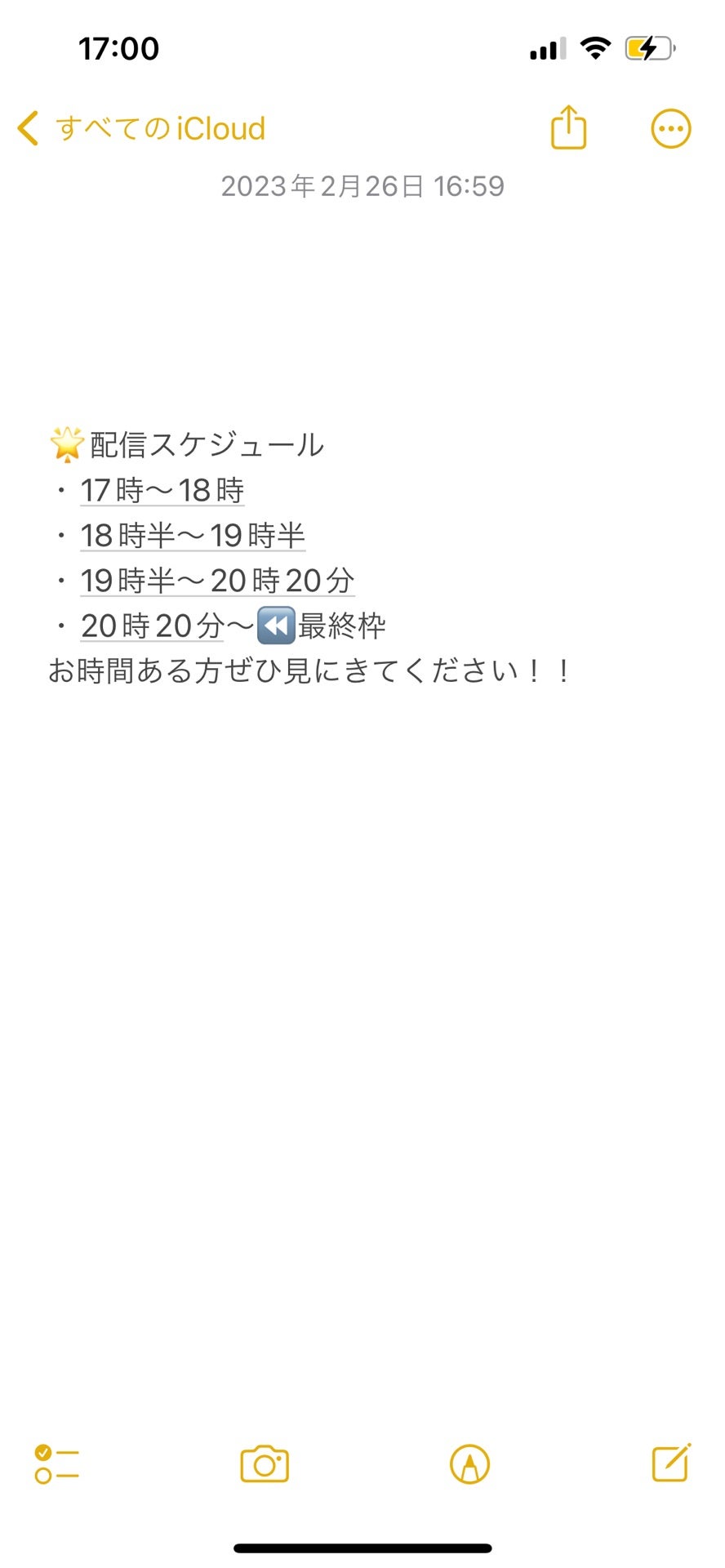Tap the clock showing 17:00
Viewport: 725px width, 1568px height.
coord(119,48)
